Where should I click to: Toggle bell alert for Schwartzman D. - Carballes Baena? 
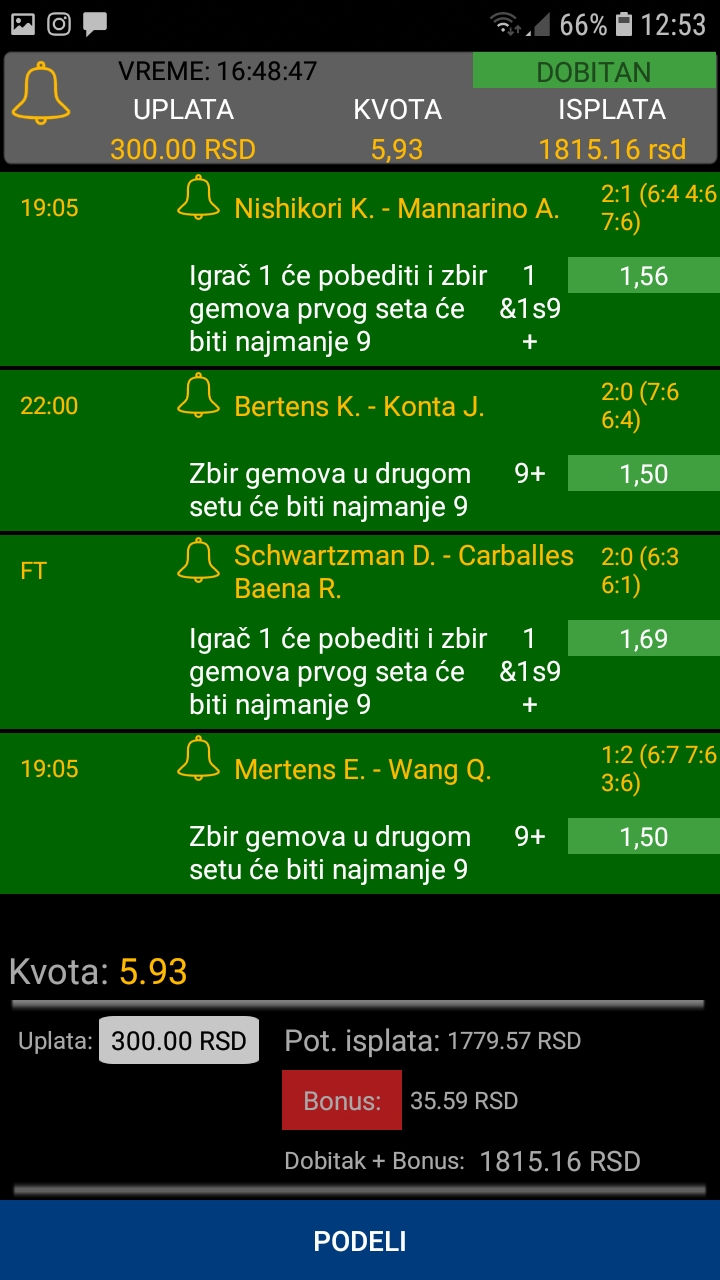pos(198,560)
